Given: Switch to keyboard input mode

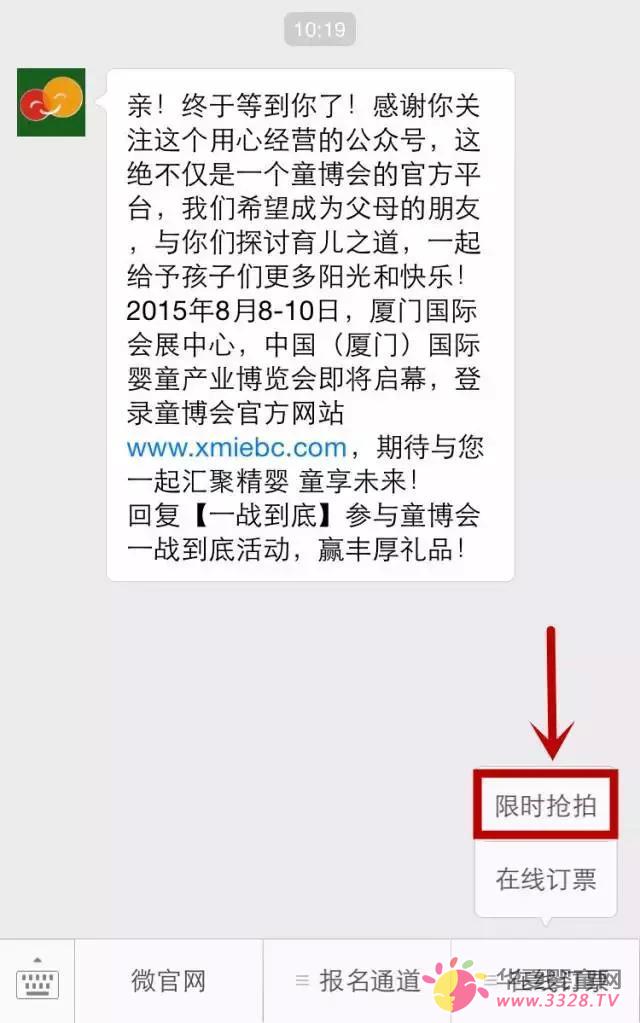Looking at the screenshot, I should coord(37,980).
